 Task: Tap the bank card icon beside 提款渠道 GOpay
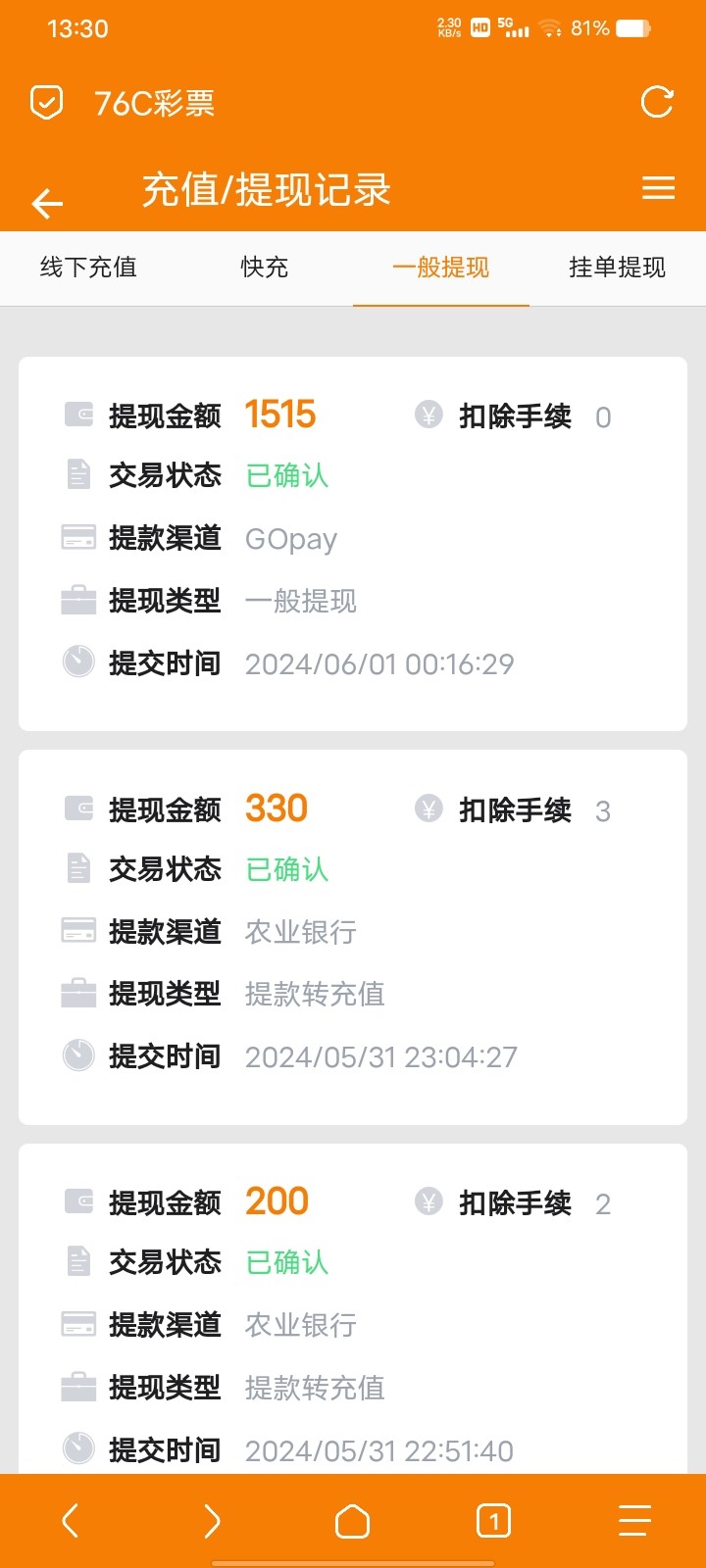77,538
